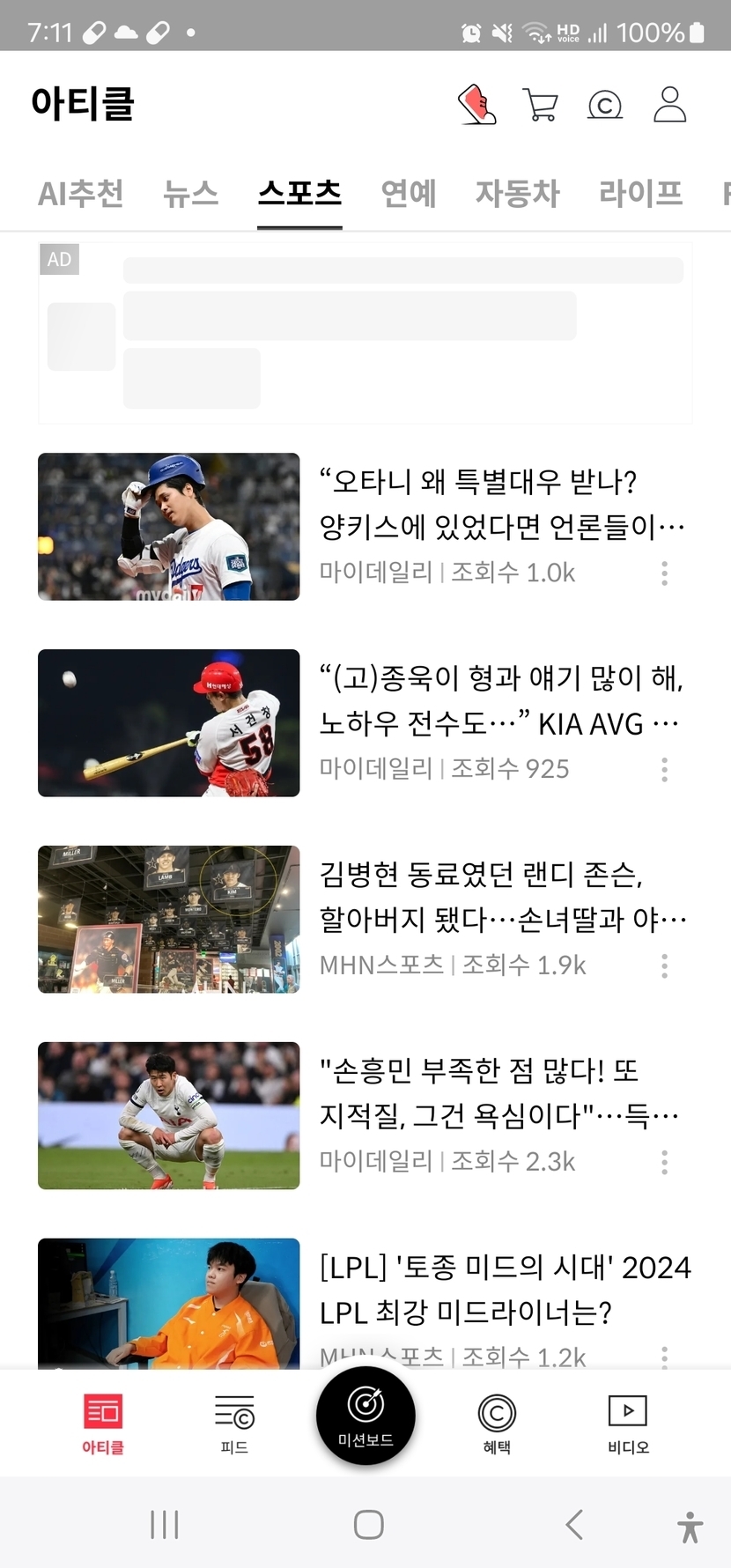Switch to the 라이프 tab
The height and width of the screenshot is (1568, 731).
[640, 193]
